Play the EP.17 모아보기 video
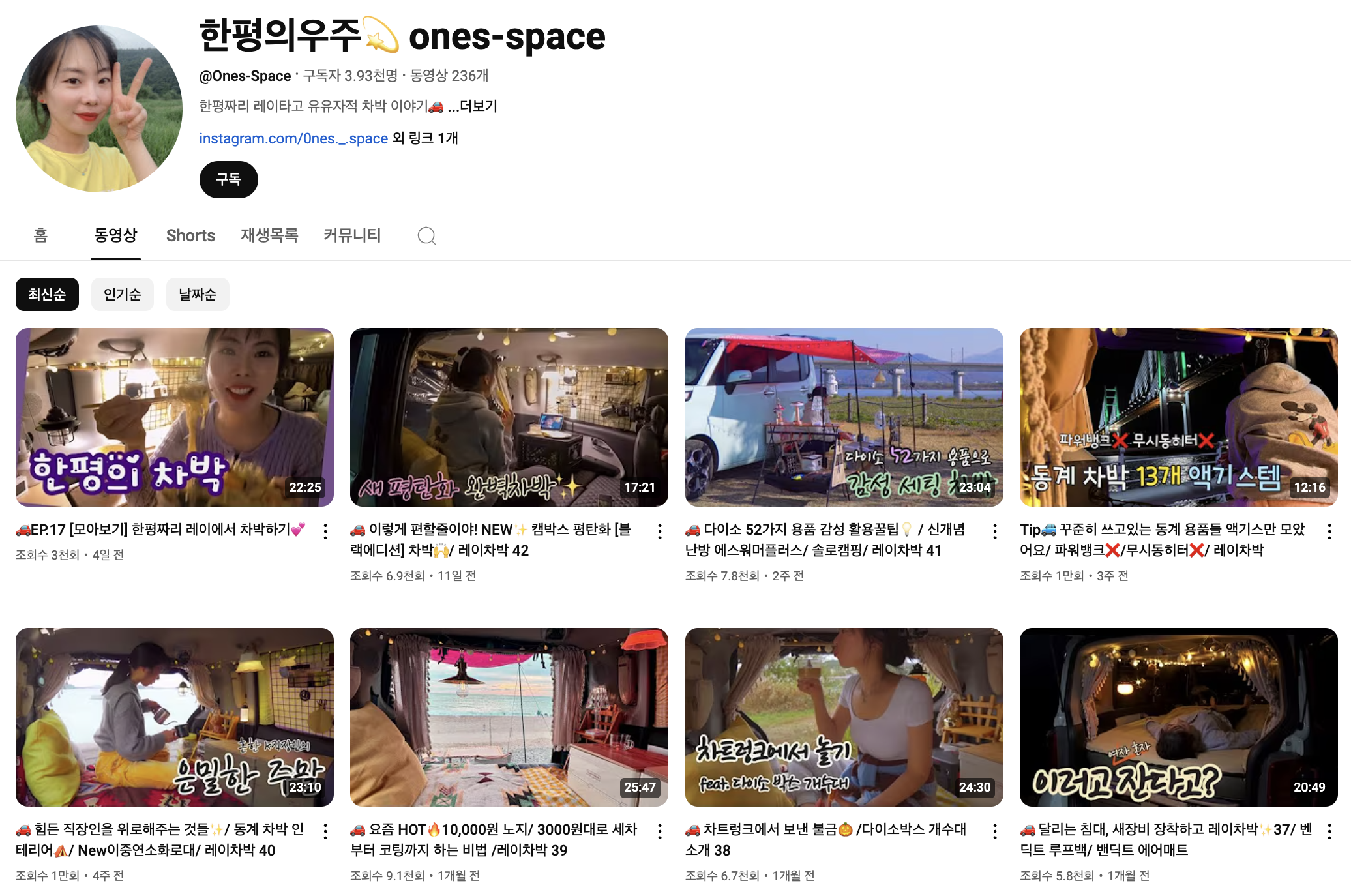This screenshot has height=896, width=1351. [x=175, y=417]
